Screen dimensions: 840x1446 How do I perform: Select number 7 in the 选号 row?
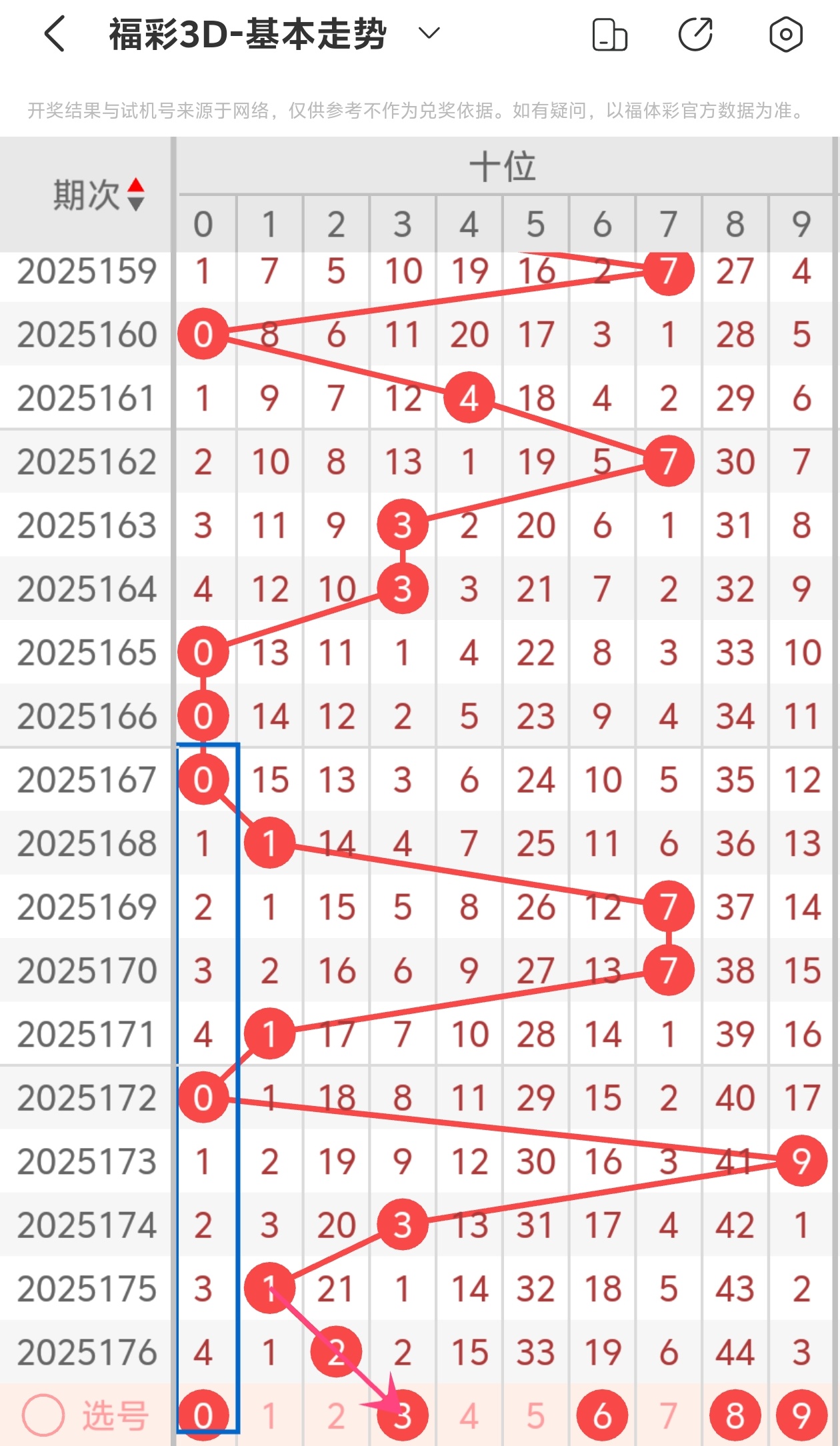click(x=669, y=1415)
